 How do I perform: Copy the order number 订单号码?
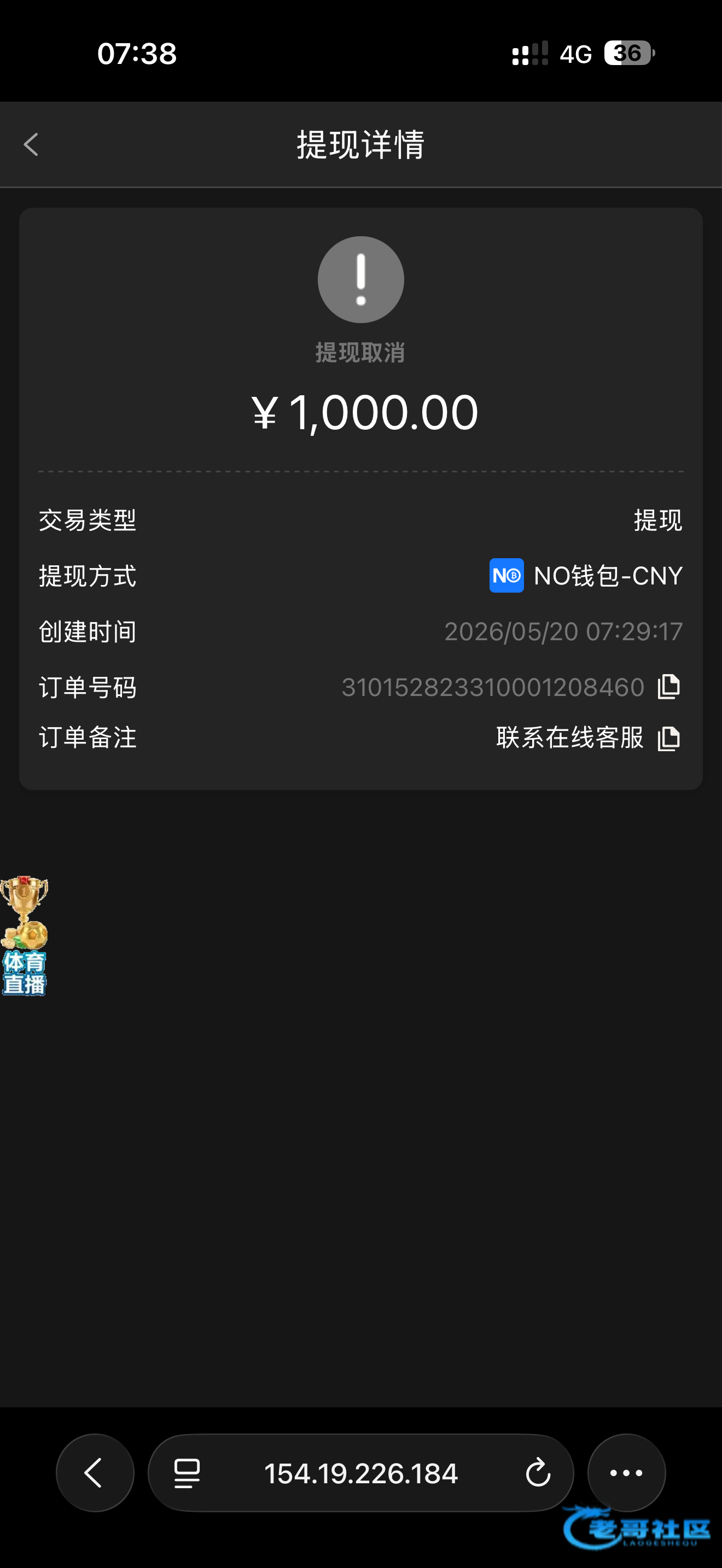668,687
